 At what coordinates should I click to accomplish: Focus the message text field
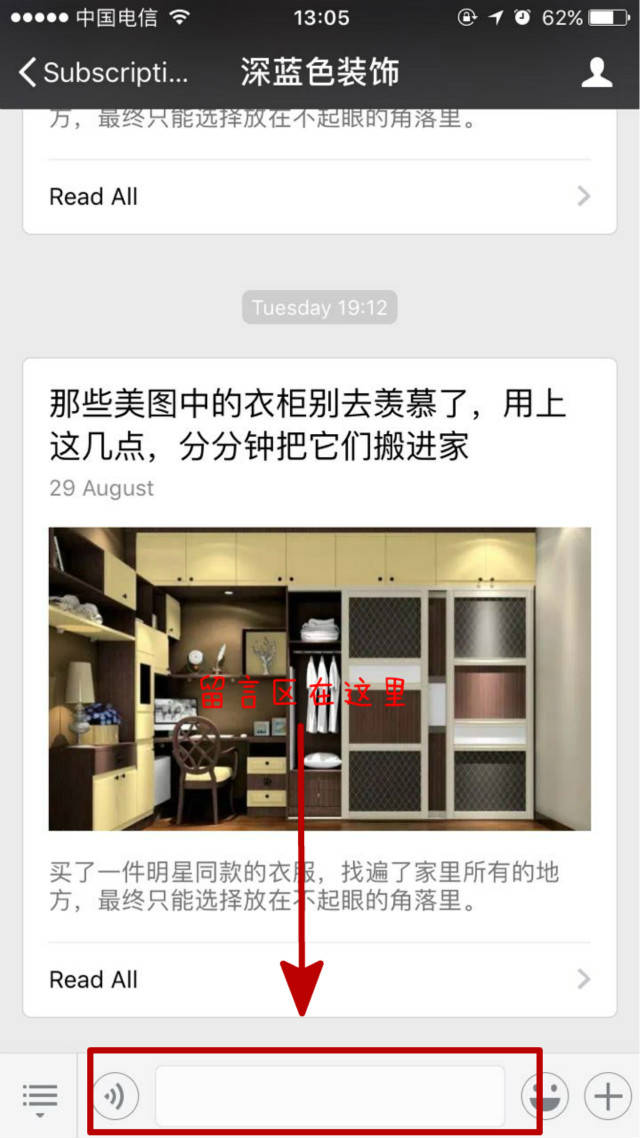point(330,1095)
